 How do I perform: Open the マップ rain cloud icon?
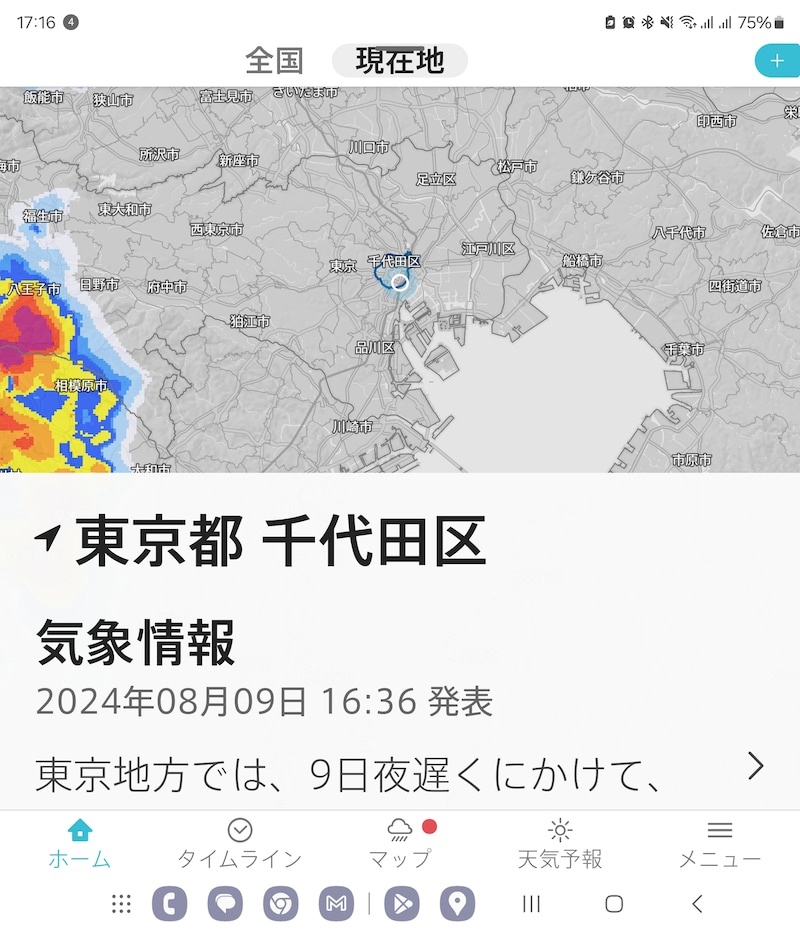(x=399, y=829)
